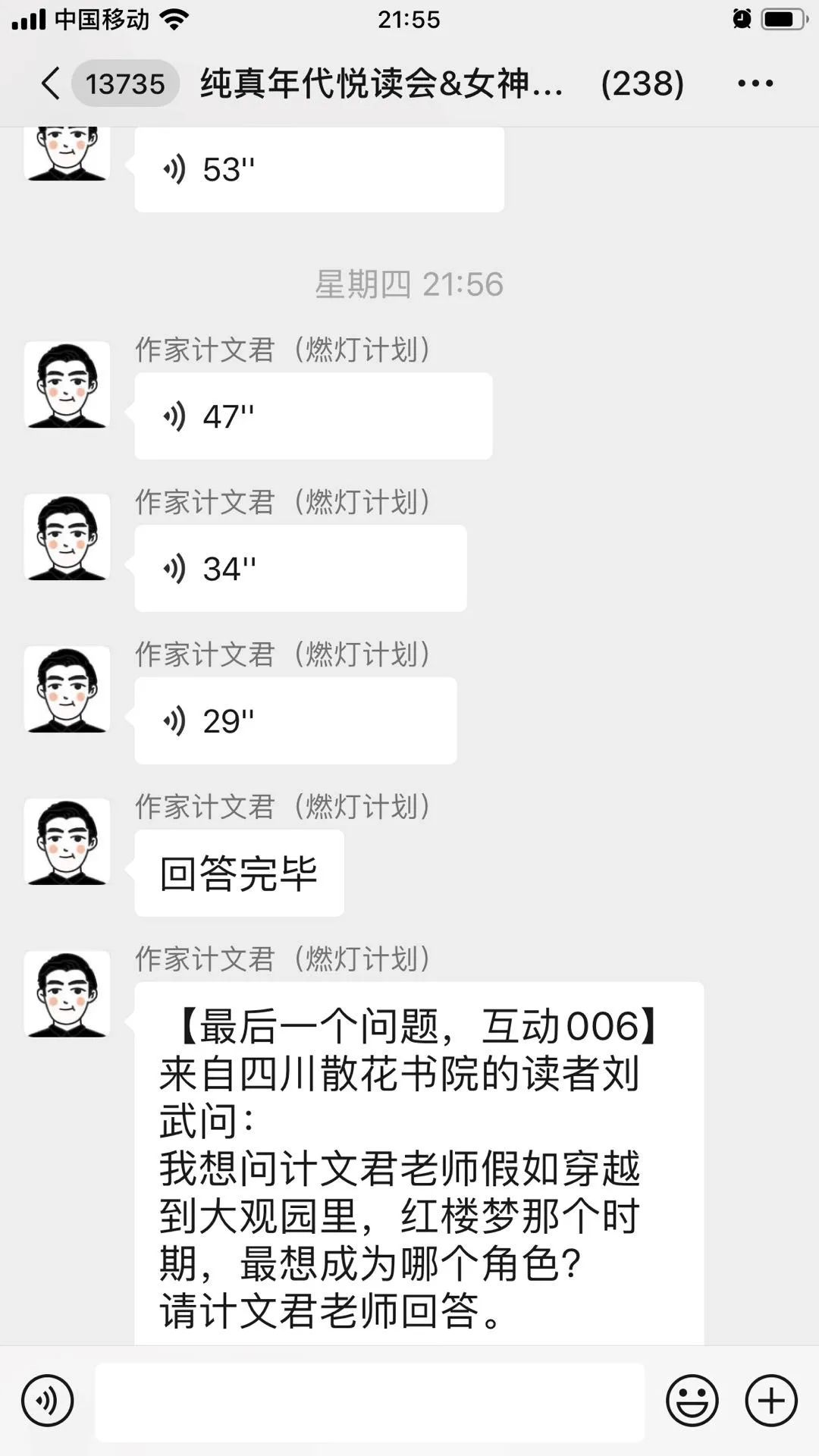Play the 53-second voice message
This screenshot has width=819, height=1456.
(x=318, y=170)
